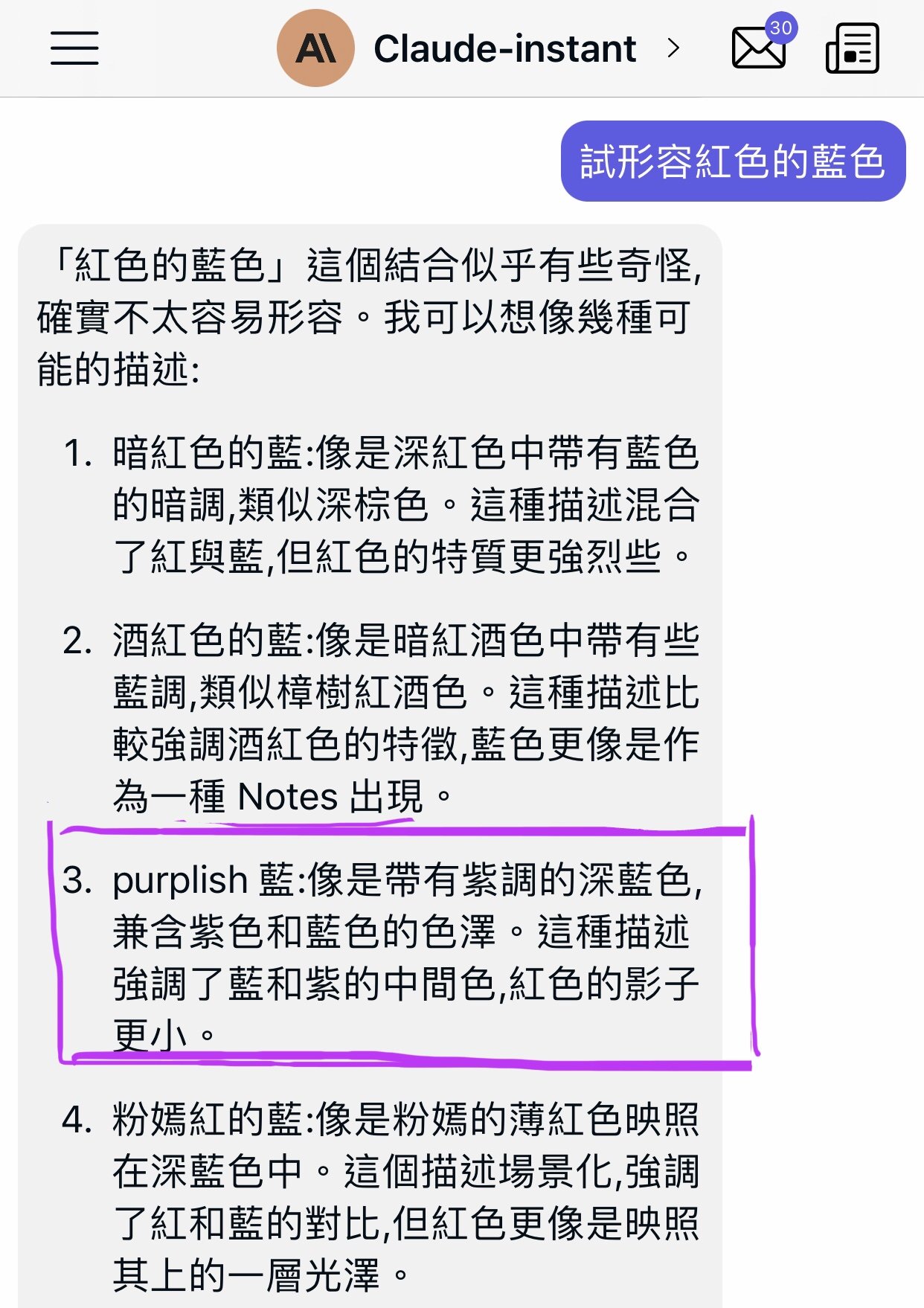This screenshot has width=924, height=1308.
Task: Open the hamburger menu
Action: pos(74,48)
